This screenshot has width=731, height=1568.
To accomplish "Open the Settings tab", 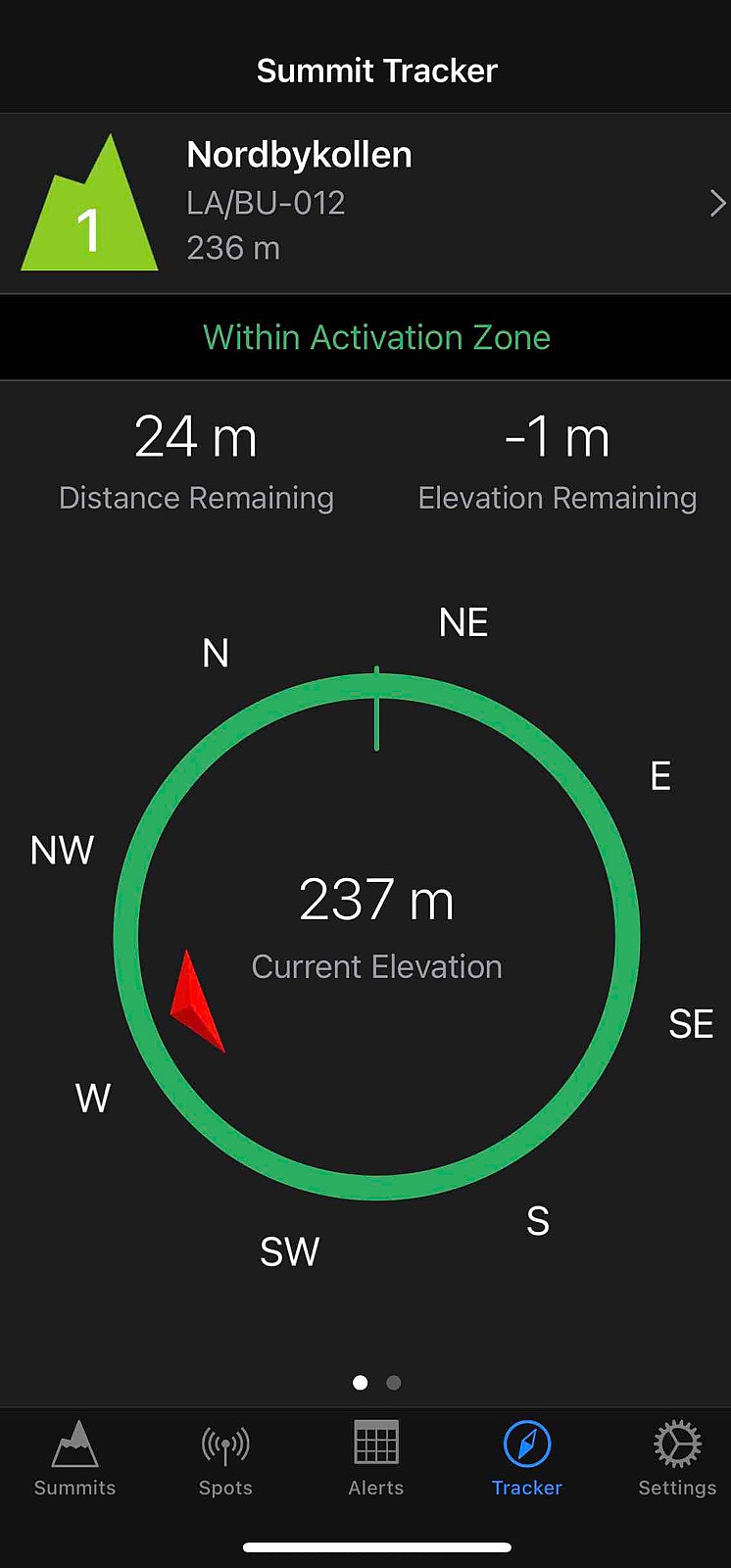I will [677, 1458].
